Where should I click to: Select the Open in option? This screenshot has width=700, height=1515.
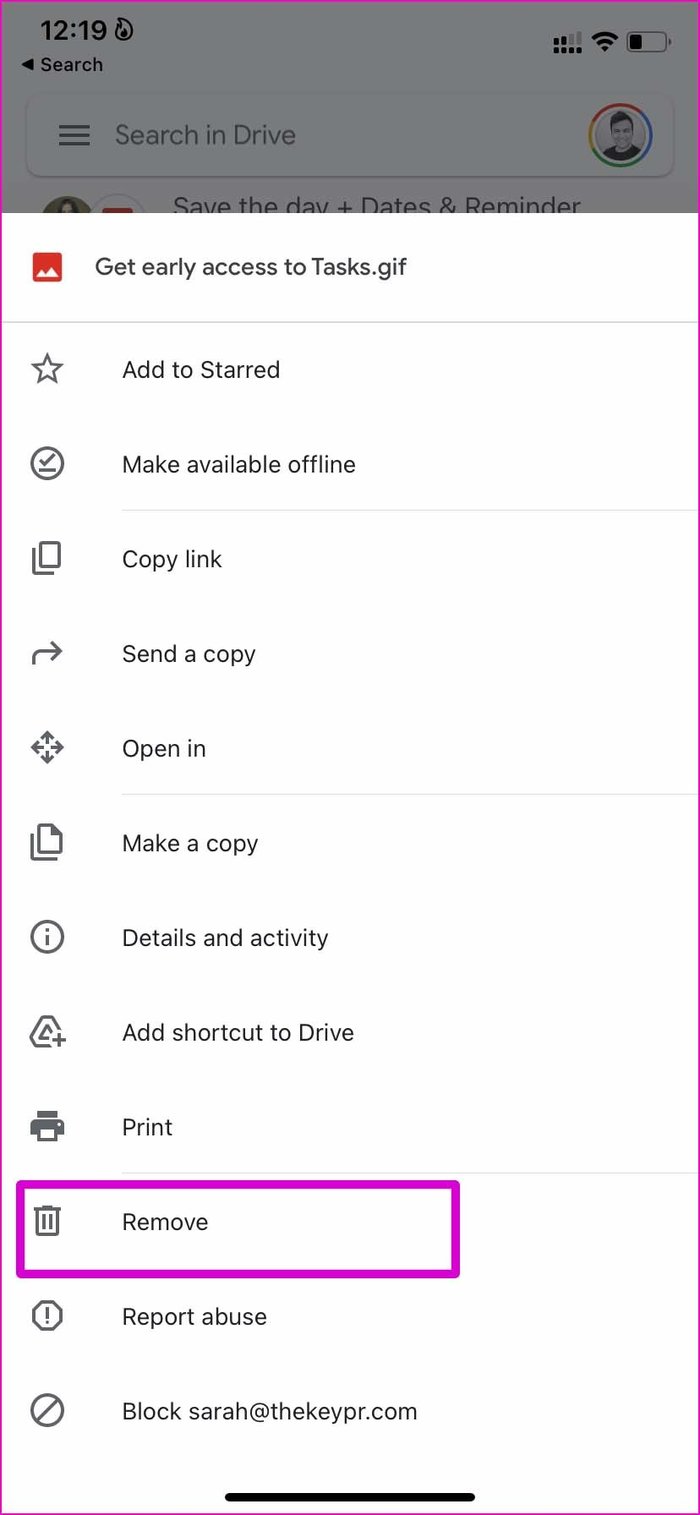[x=350, y=748]
